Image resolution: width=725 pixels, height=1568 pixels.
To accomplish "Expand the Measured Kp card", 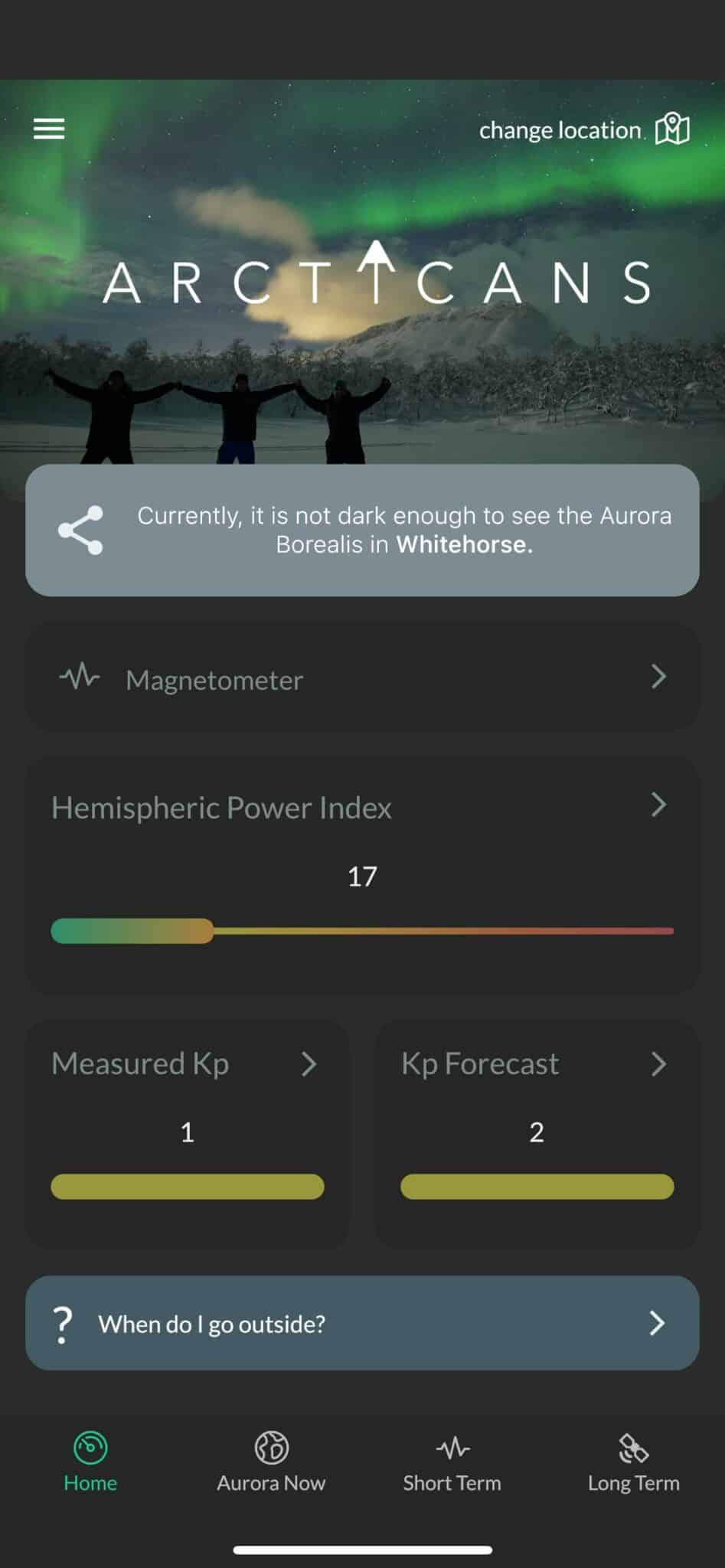I will click(x=310, y=1063).
